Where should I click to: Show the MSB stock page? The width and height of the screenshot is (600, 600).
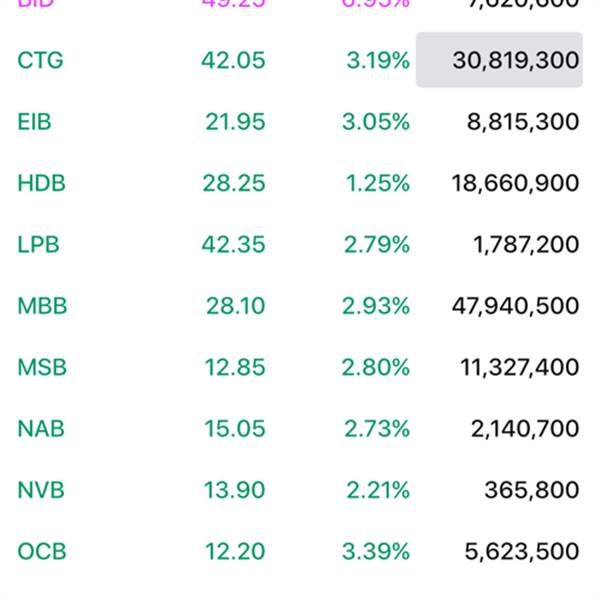click(x=41, y=367)
